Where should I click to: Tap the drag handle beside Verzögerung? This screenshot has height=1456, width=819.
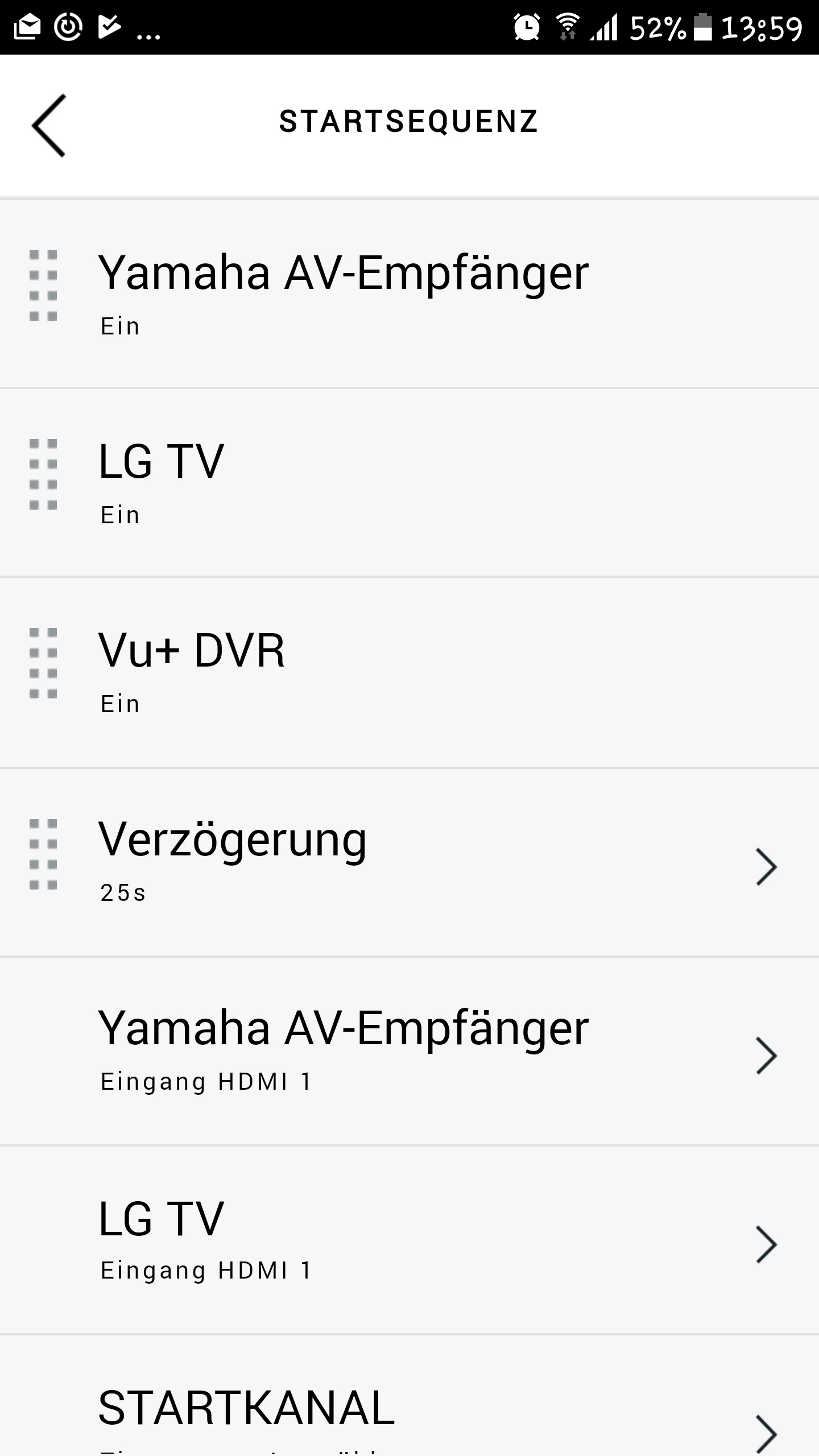tap(43, 854)
